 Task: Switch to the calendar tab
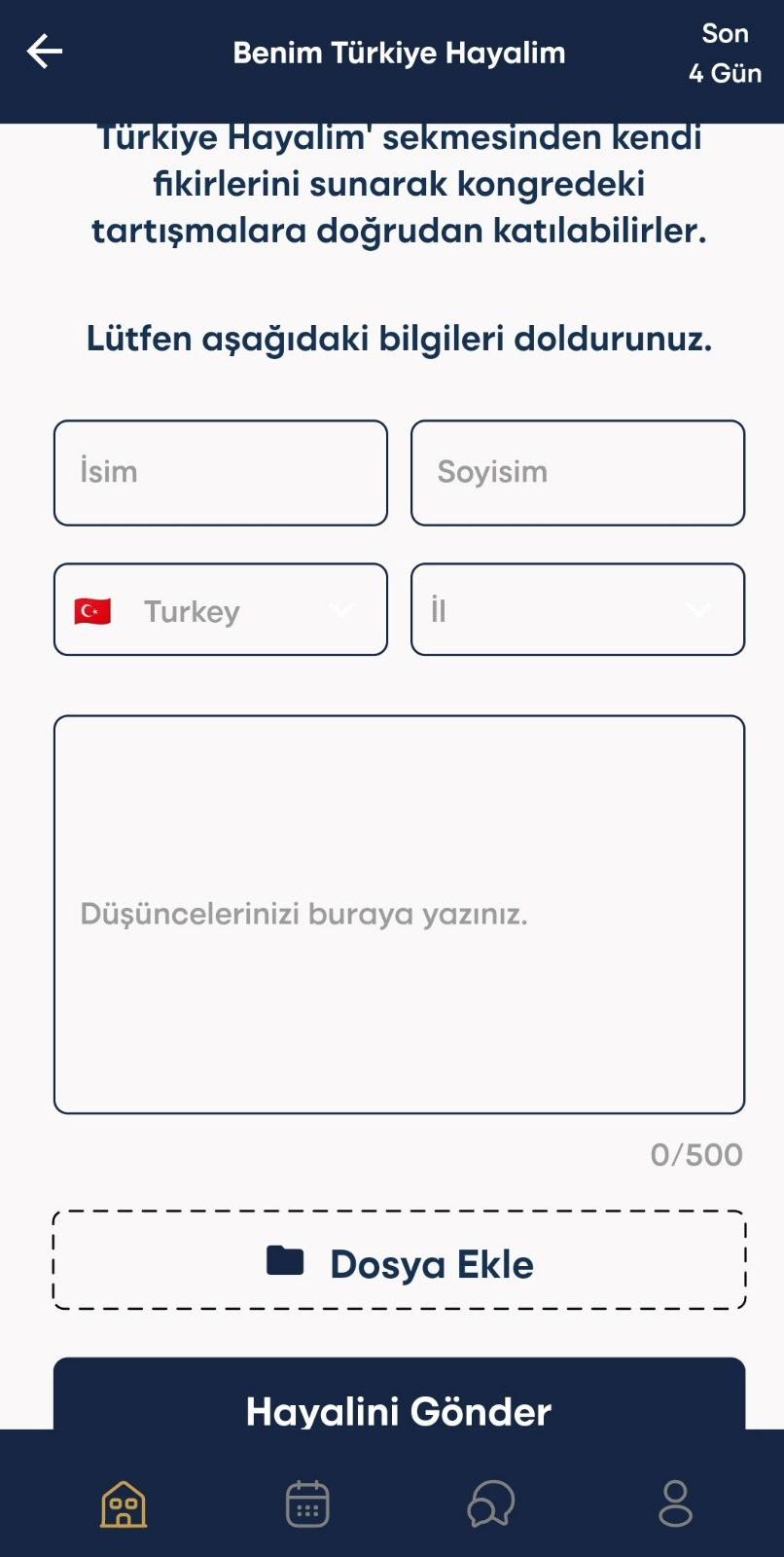click(x=307, y=1503)
